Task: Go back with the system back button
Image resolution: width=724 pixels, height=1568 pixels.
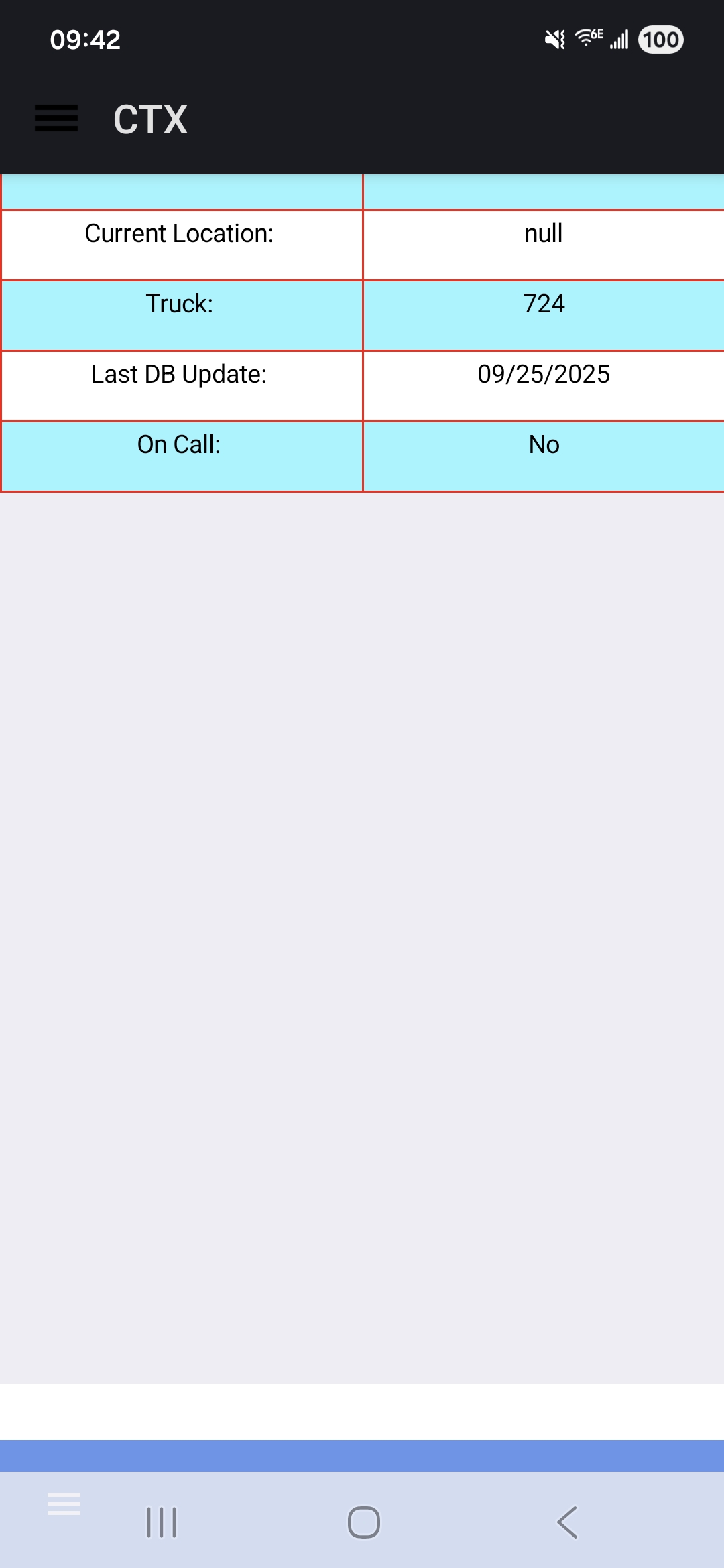Action: point(567,1522)
